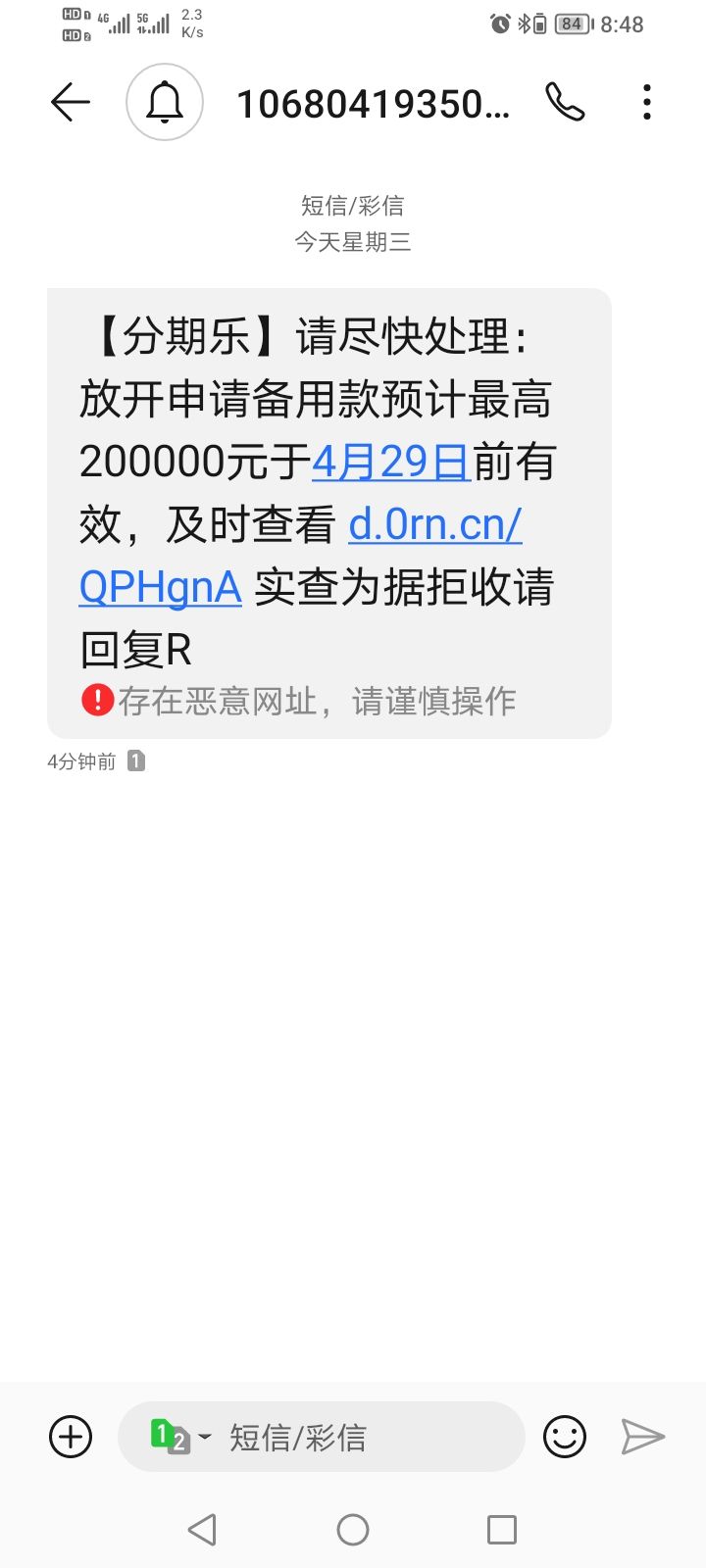Tap the system home button
706x1568 pixels.
pos(353,1529)
